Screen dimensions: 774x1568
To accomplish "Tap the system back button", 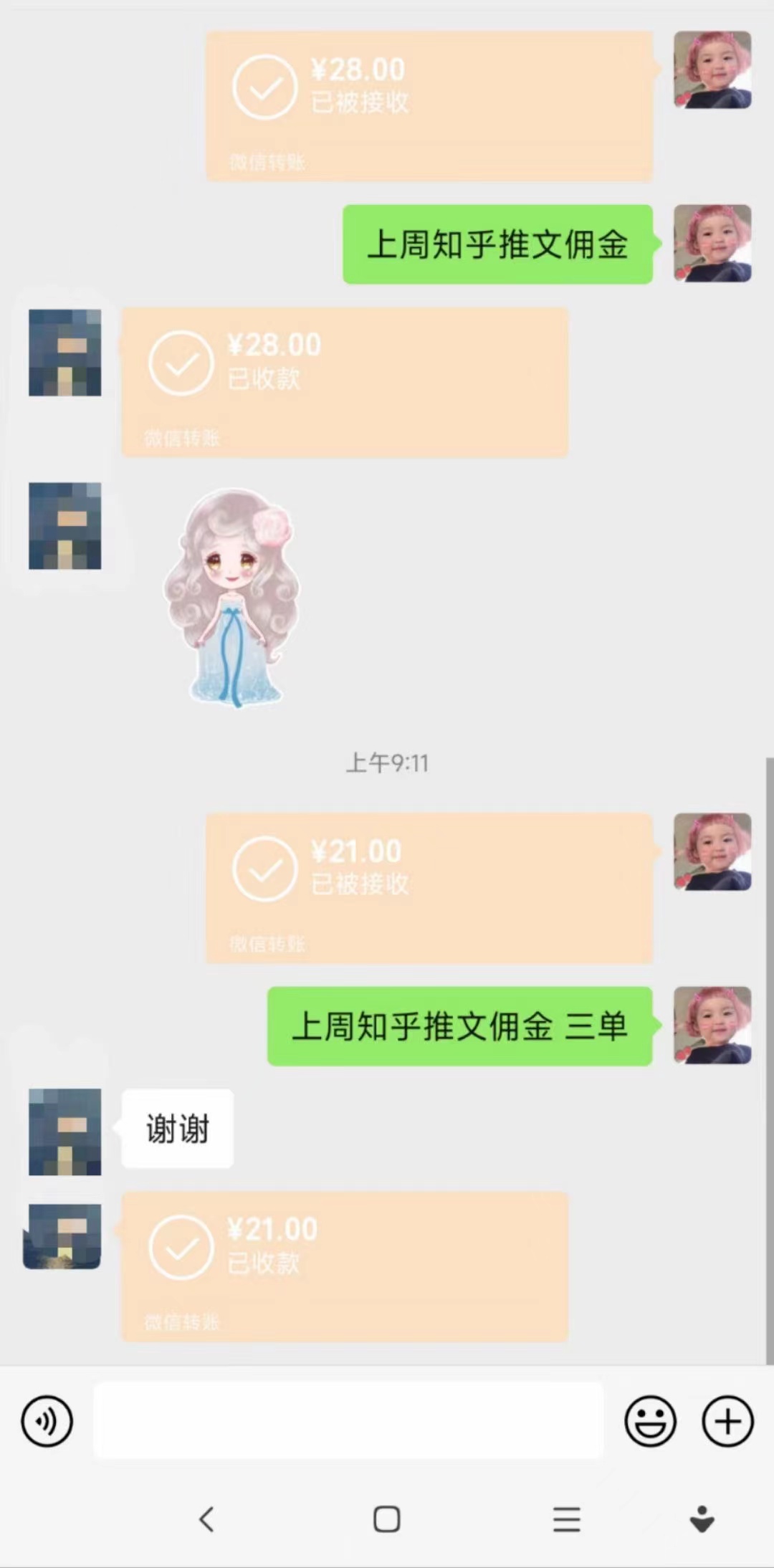I will click(207, 1519).
